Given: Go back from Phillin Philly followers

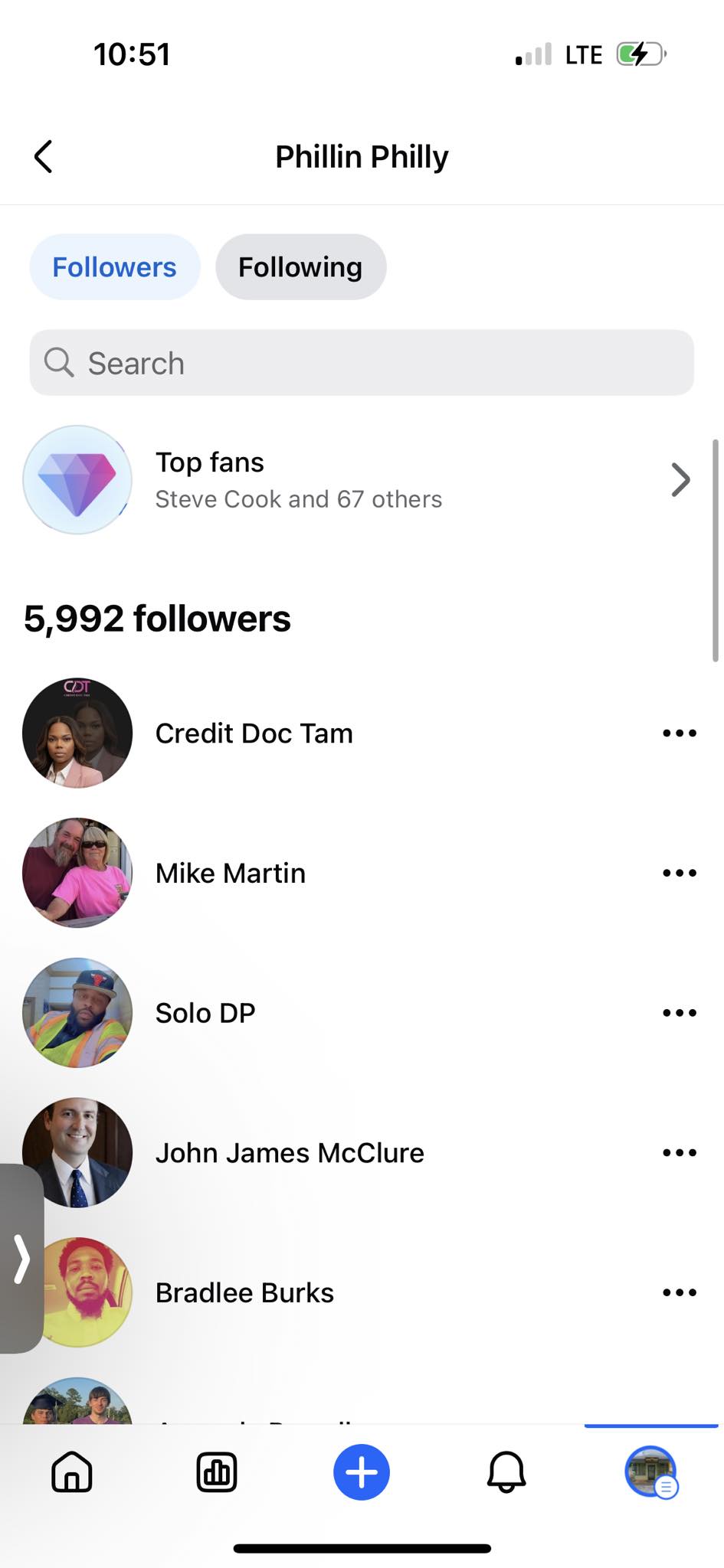Looking at the screenshot, I should (44, 157).
